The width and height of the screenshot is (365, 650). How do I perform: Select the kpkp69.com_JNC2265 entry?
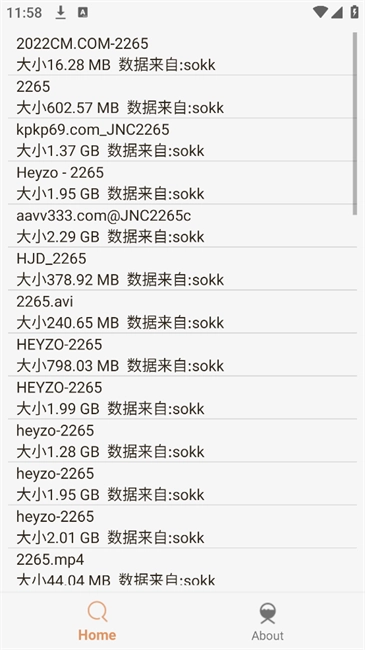click(182, 140)
